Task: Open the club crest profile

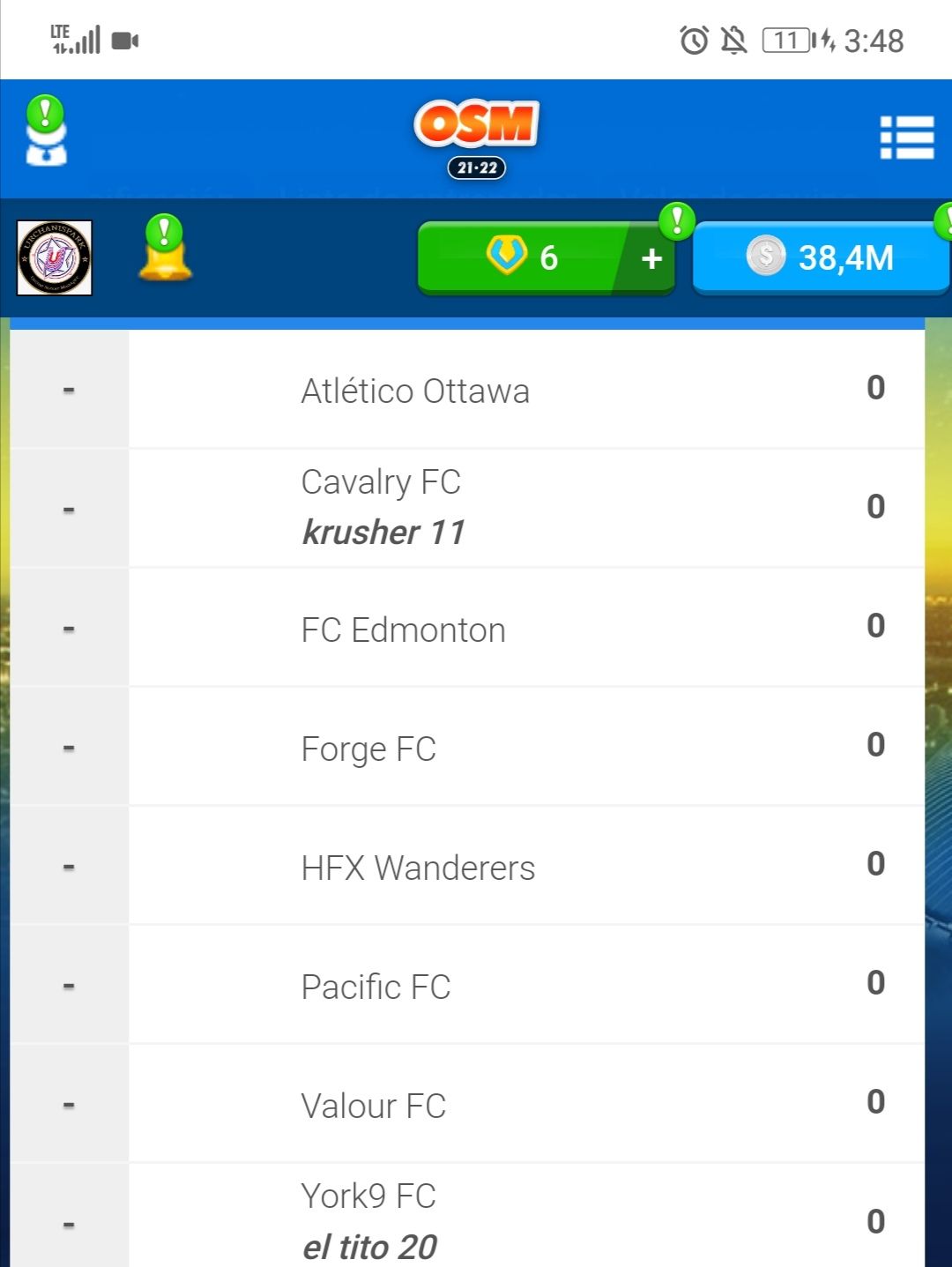Action: [55, 257]
